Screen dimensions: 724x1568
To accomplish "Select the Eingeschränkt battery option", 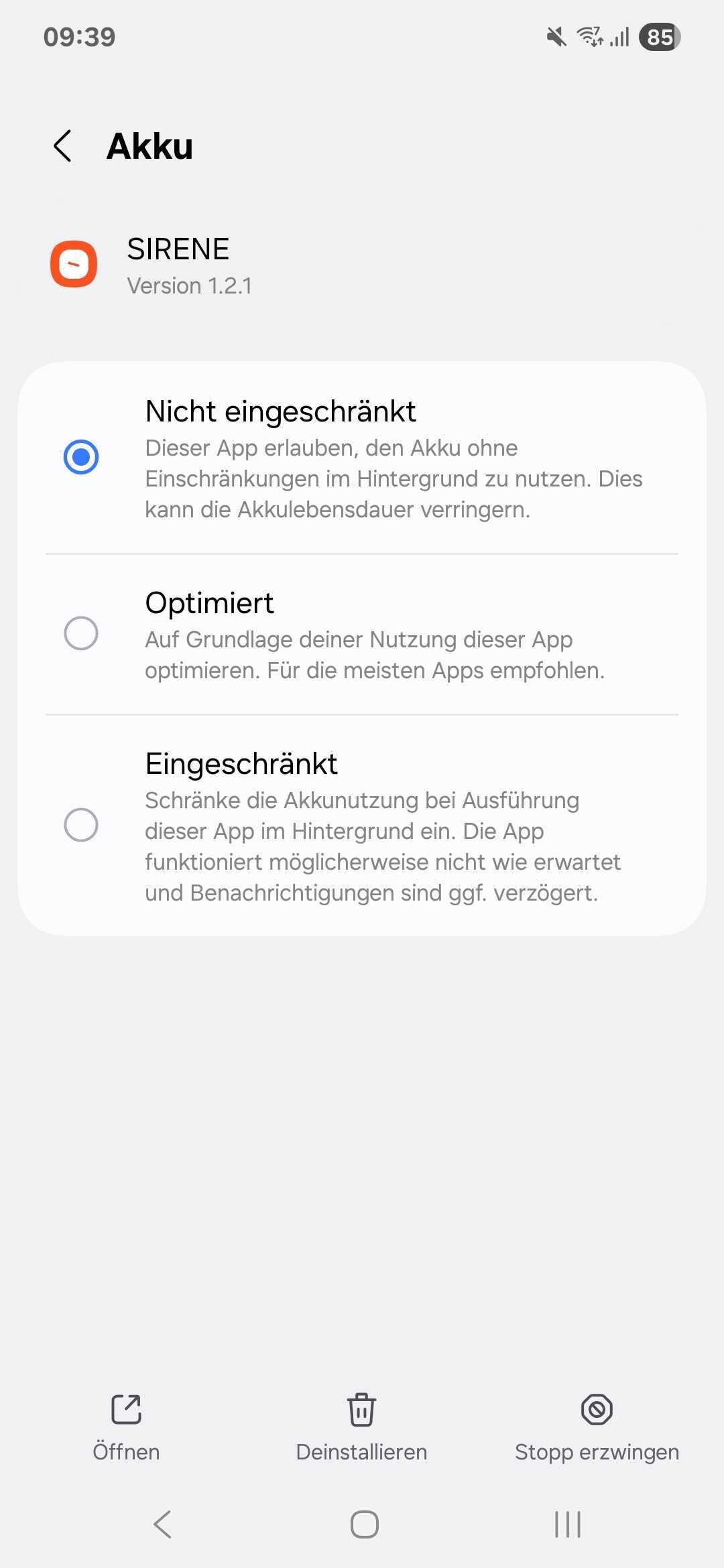I will tap(81, 824).
